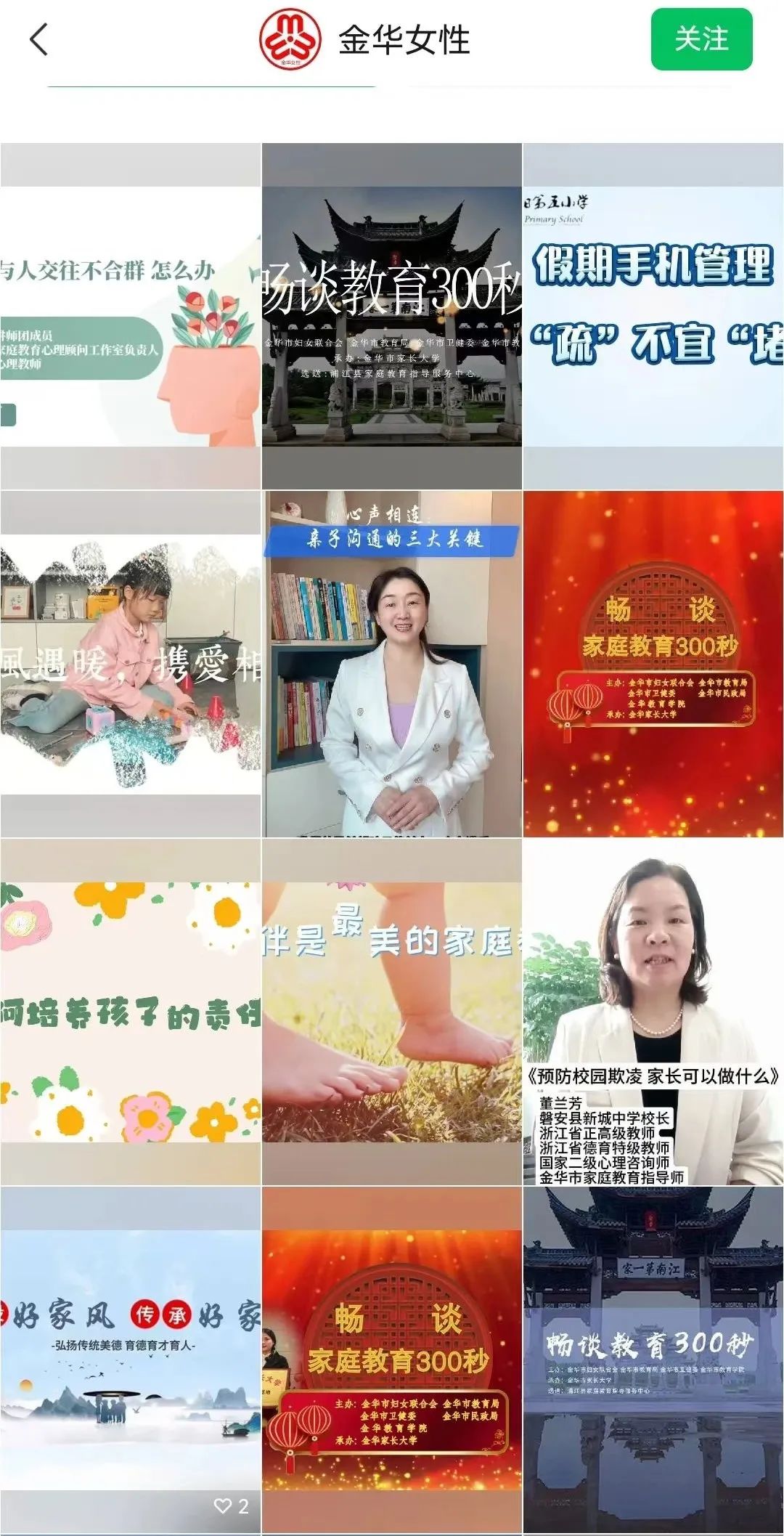Open 畅谈教育300秒 video with 江南第一家 gate
The height and width of the screenshot is (1536, 784).
(653, 1360)
